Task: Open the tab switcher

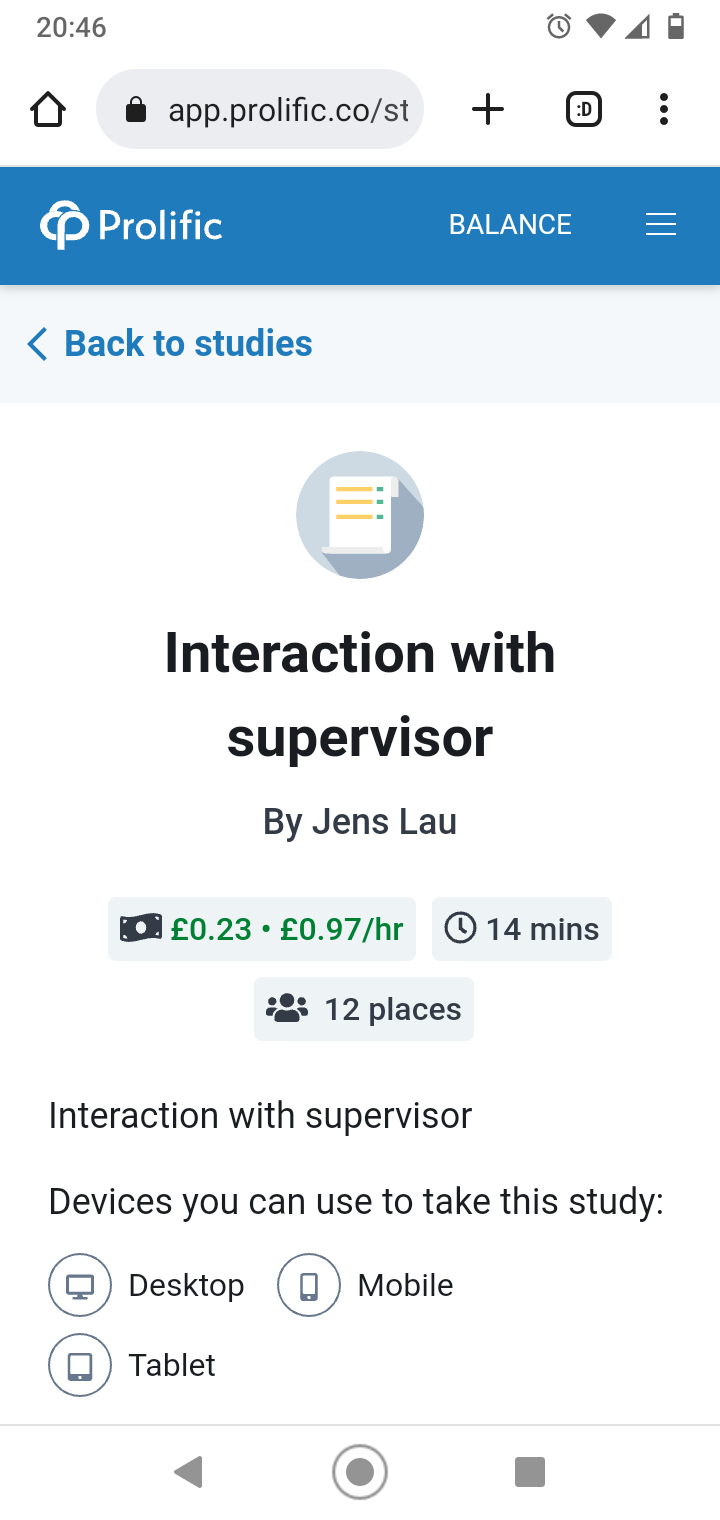Action: pyautogui.click(x=584, y=109)
